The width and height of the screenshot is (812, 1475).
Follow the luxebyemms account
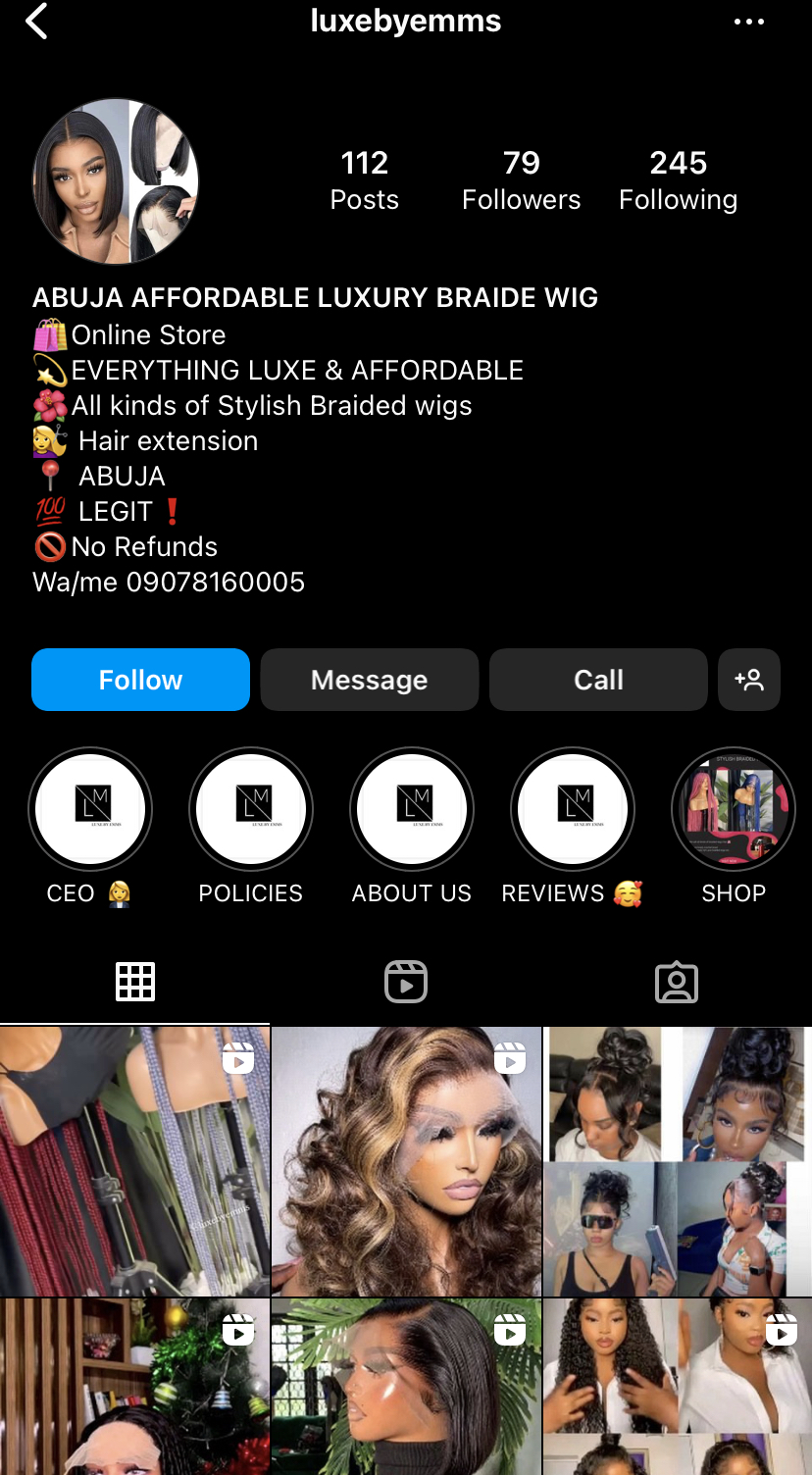pyautogui.click(x=140, y=680)
